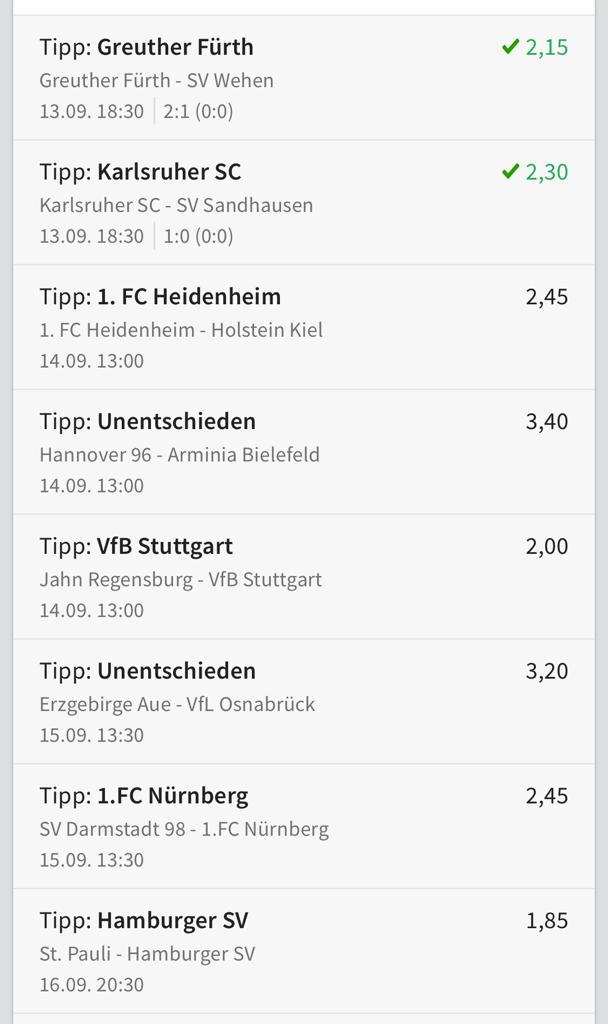View the Hannover 96 - Arminia Bielefeld bet
The height and width of the screenshot is (1024, 608).
pyautogui.click(x=303, y=453)
